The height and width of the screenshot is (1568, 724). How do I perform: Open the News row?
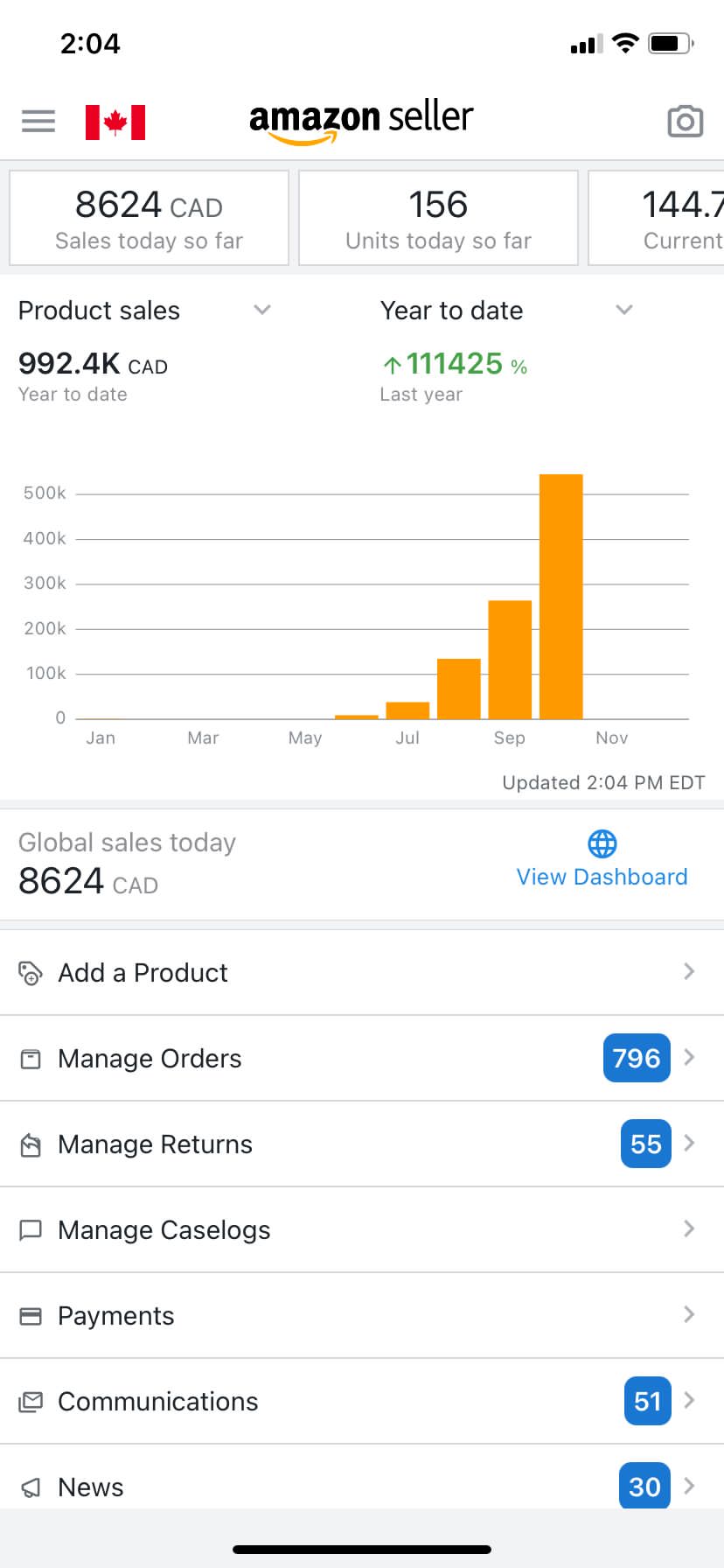(x=362, y=1477)
